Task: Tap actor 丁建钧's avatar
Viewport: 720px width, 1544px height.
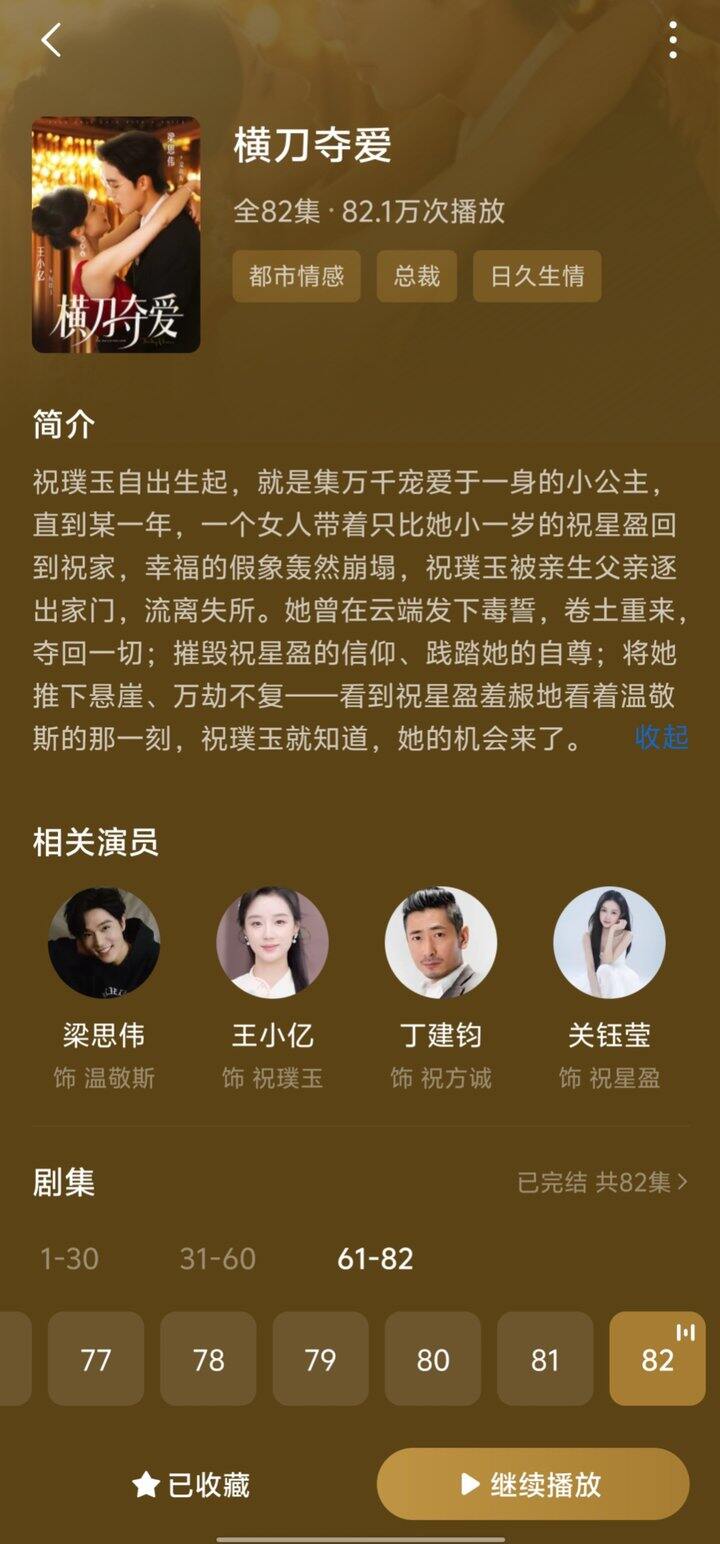Action: click(x=440, y=942)
